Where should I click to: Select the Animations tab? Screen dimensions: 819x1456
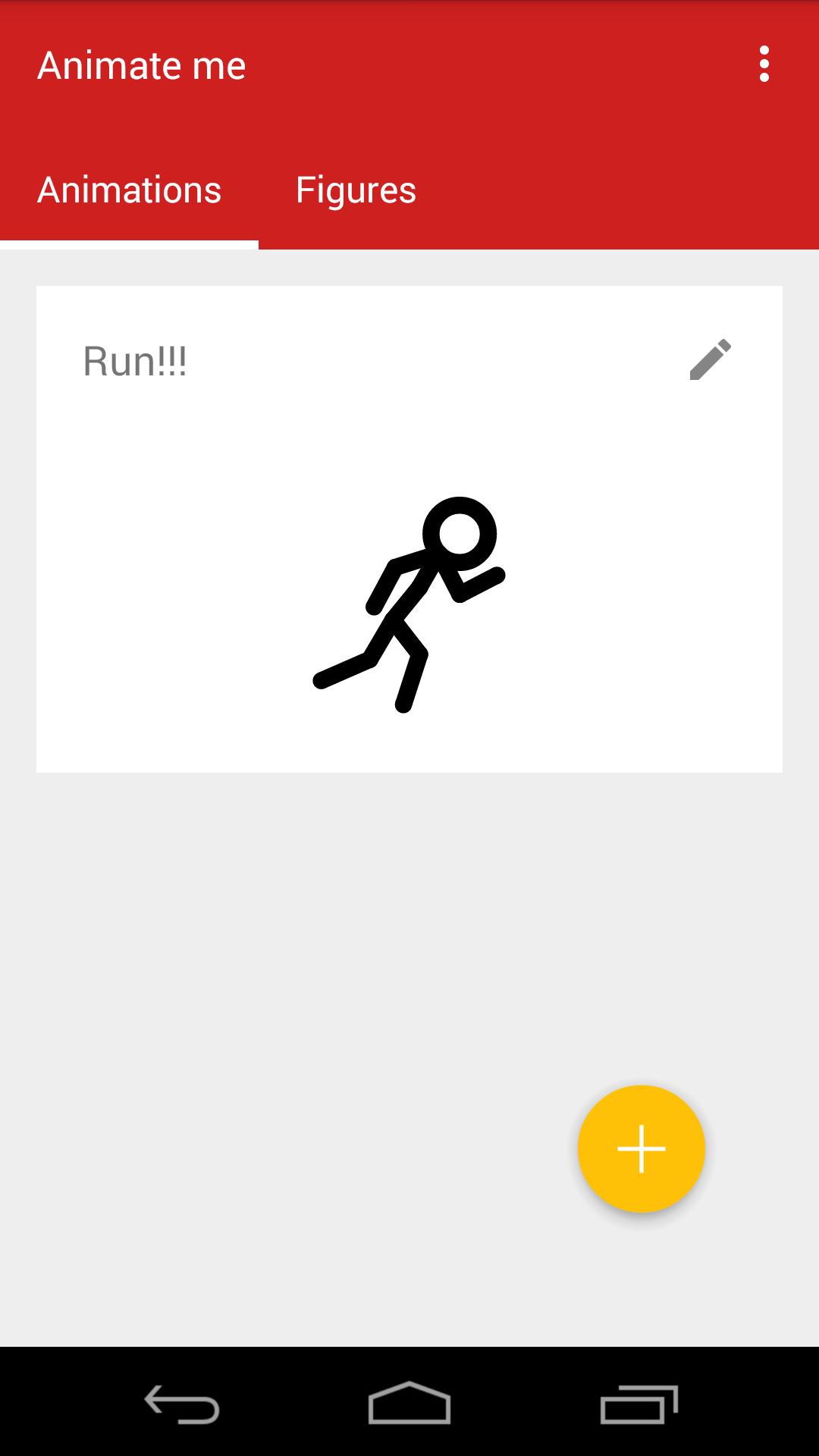coord(129,190)
